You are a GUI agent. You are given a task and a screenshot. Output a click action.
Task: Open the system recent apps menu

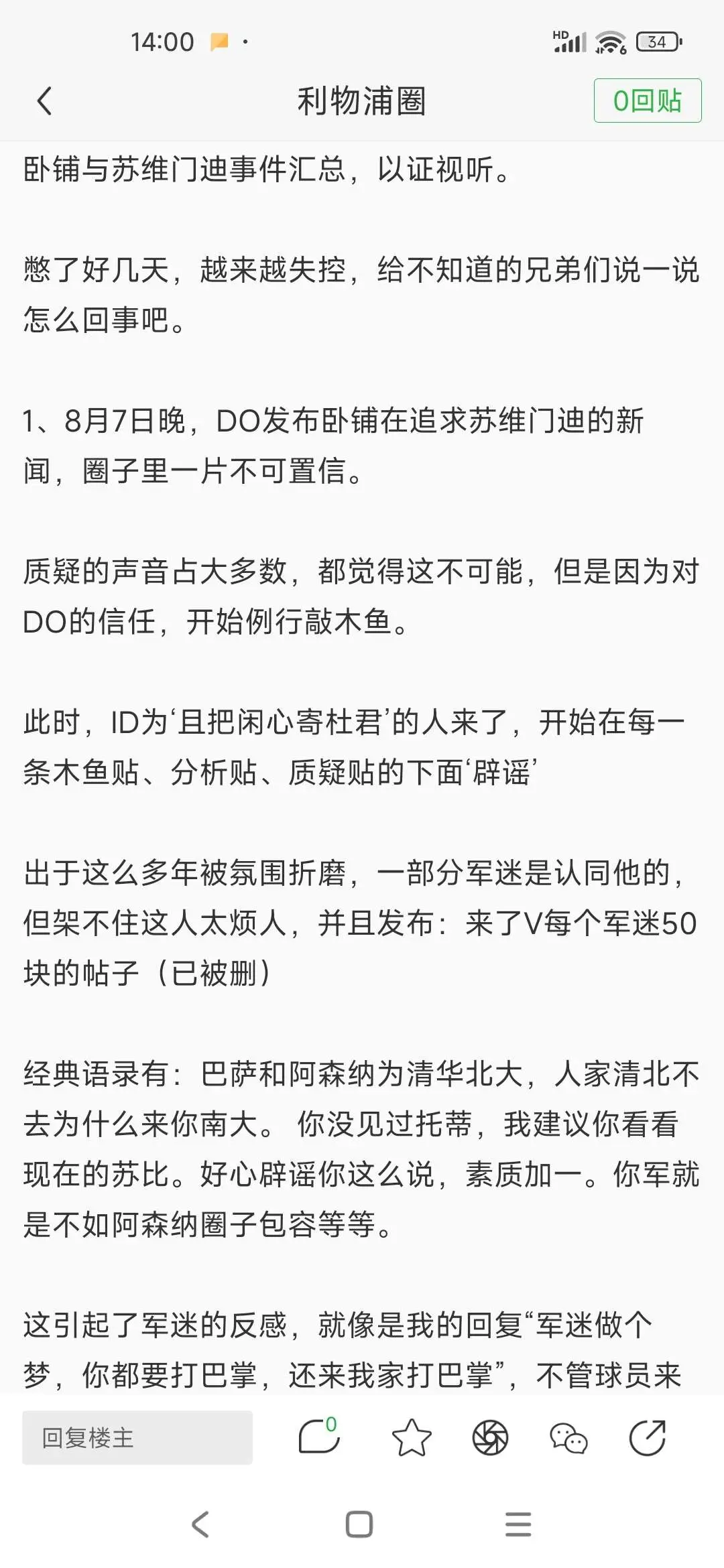[518, 1524]
